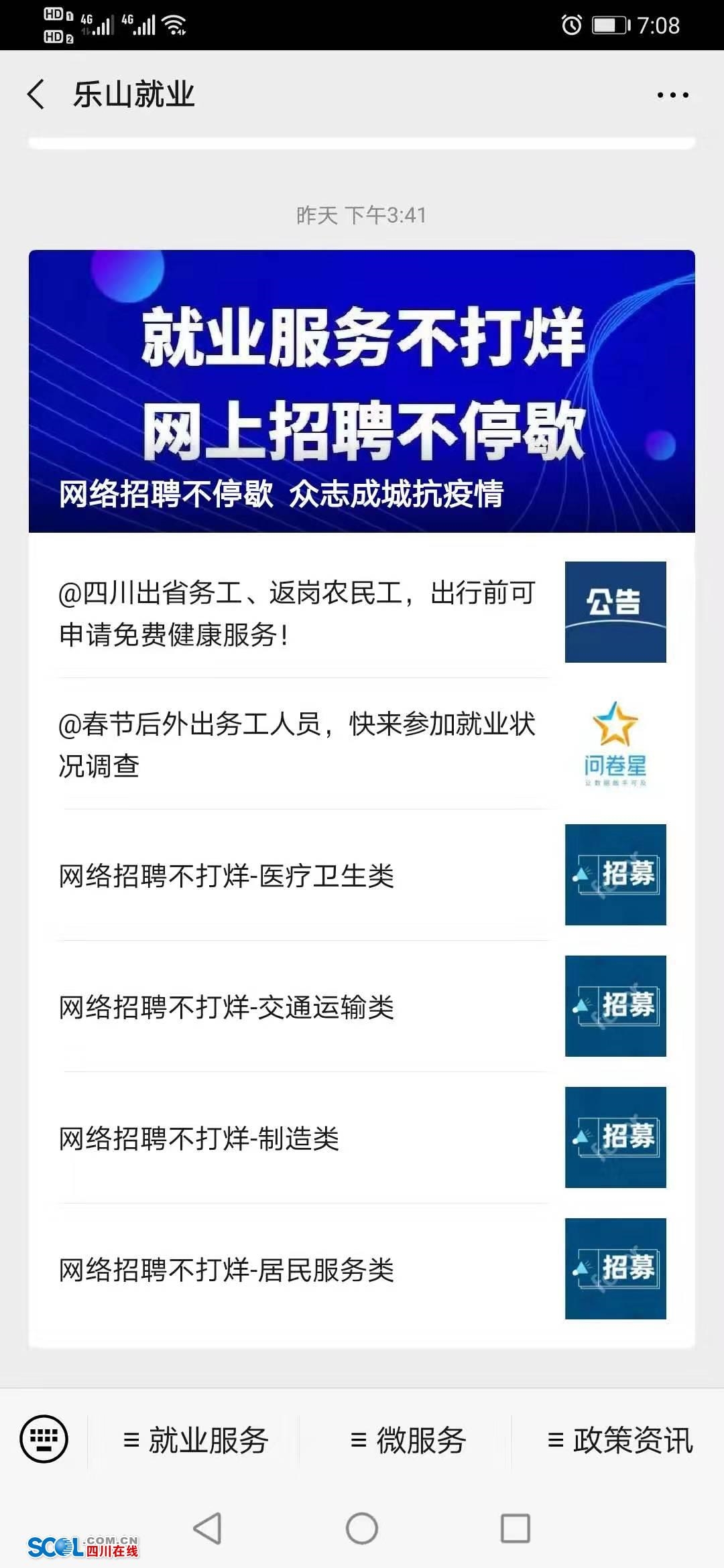Tap the system home button

[362, 1529]
